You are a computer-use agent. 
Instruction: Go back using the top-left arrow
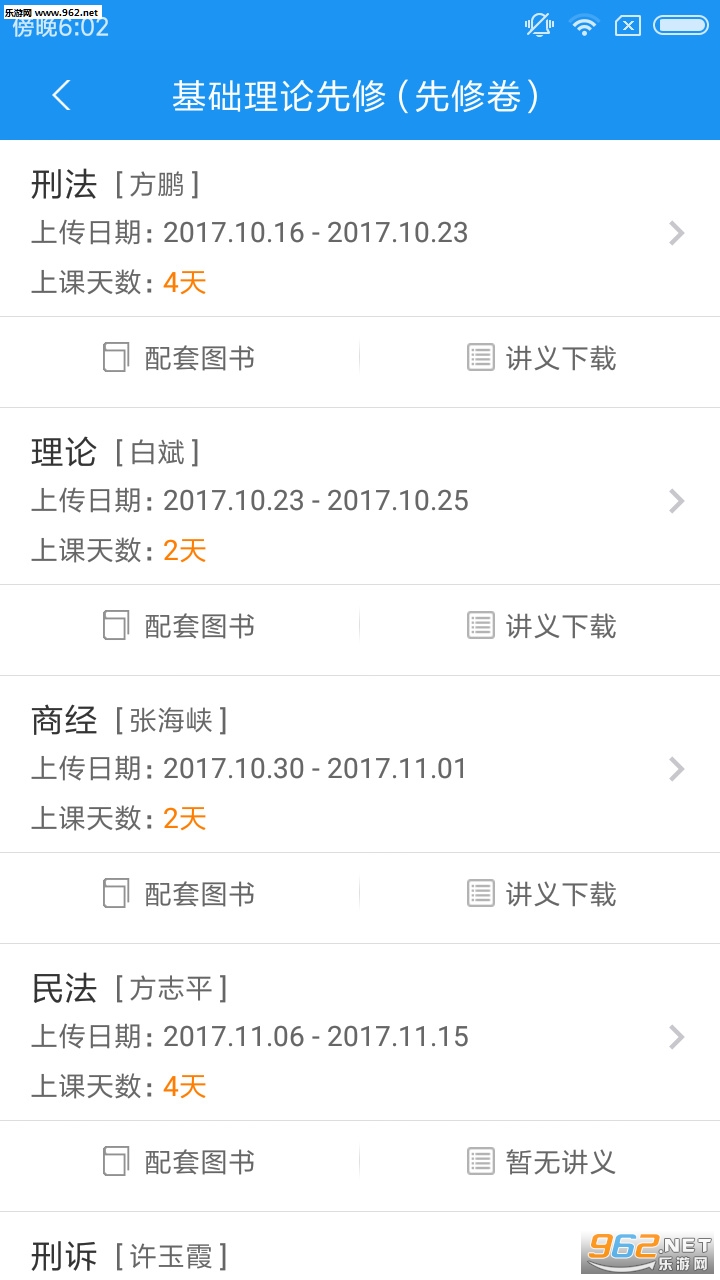point(62,96)
